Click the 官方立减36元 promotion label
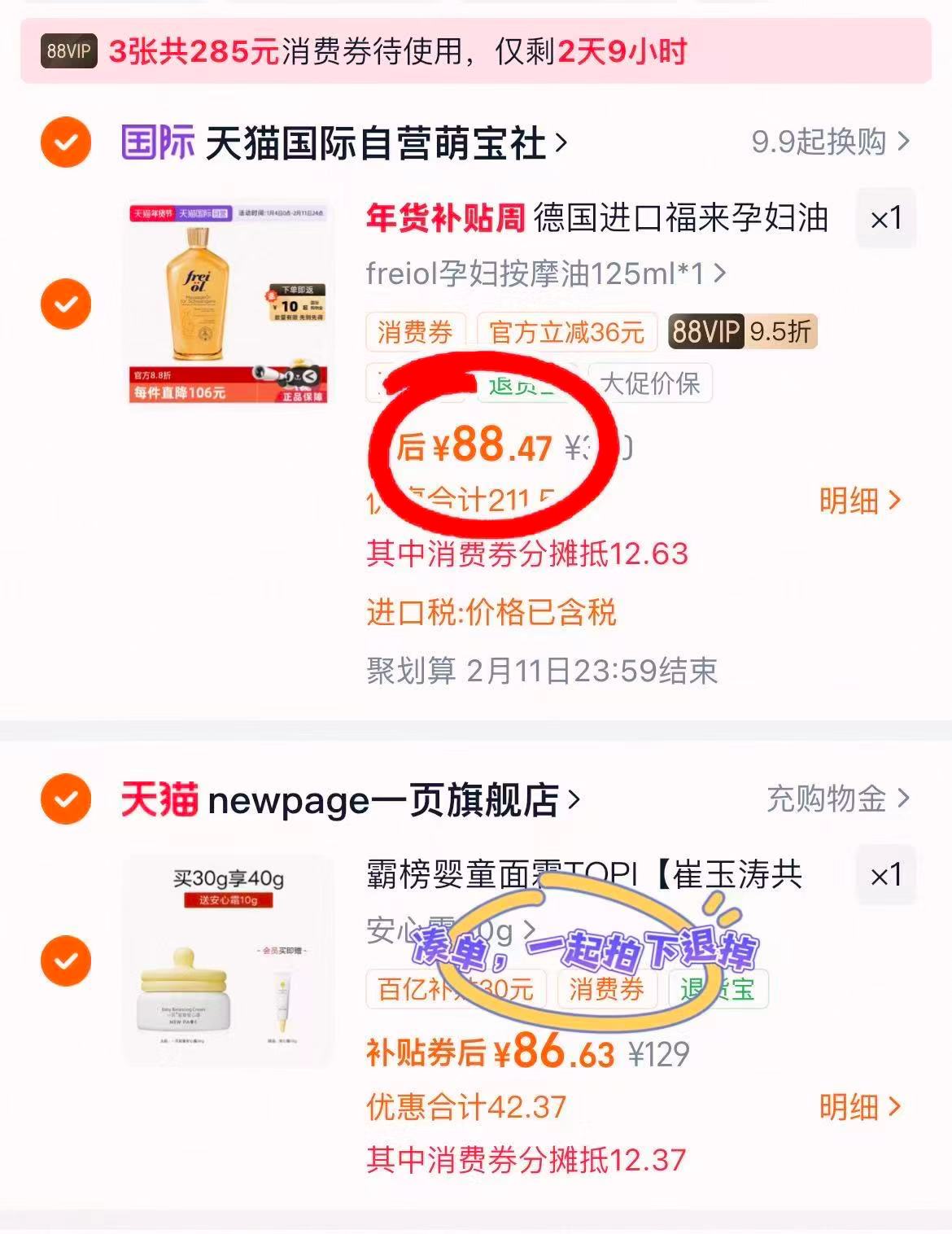This screenshot has height=1234, width=952. pos(566,331)
